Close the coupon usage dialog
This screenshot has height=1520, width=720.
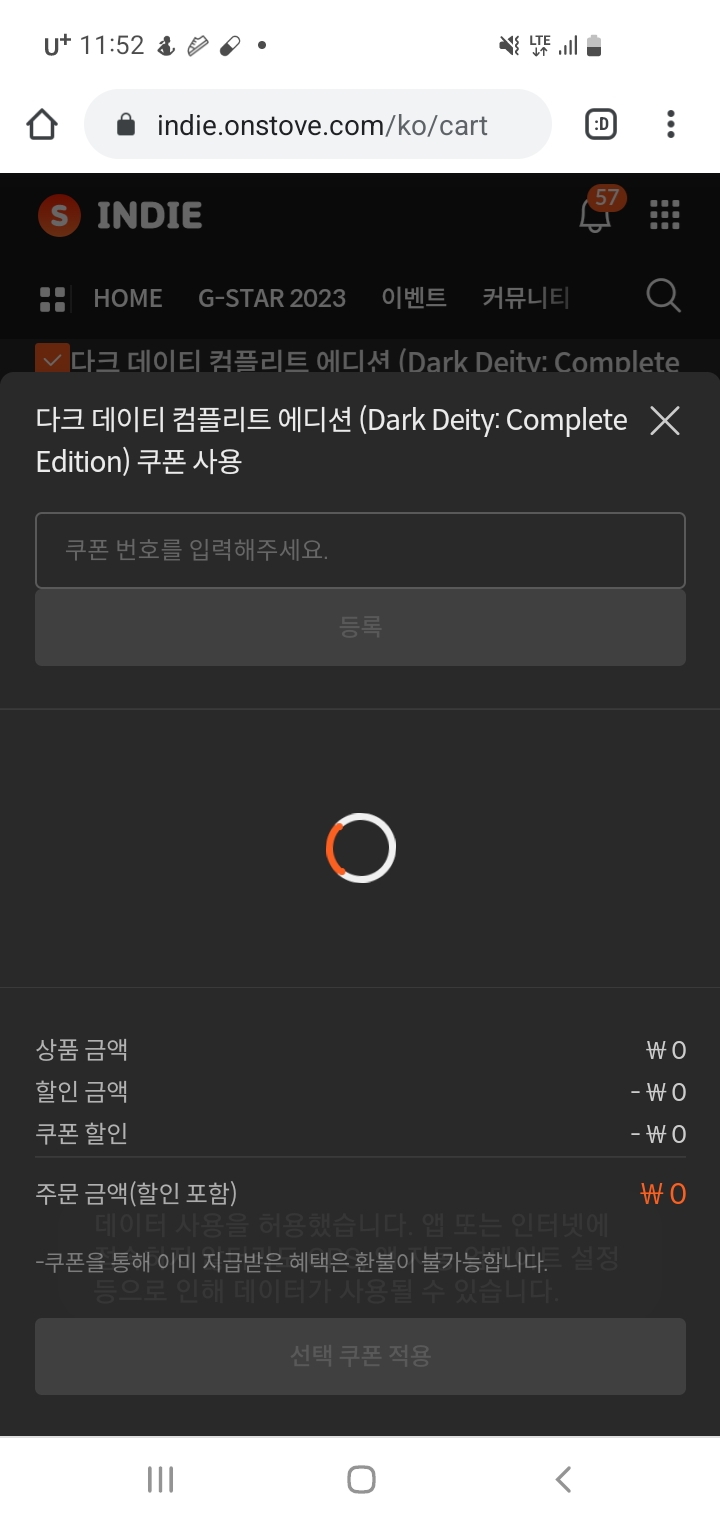664,421
